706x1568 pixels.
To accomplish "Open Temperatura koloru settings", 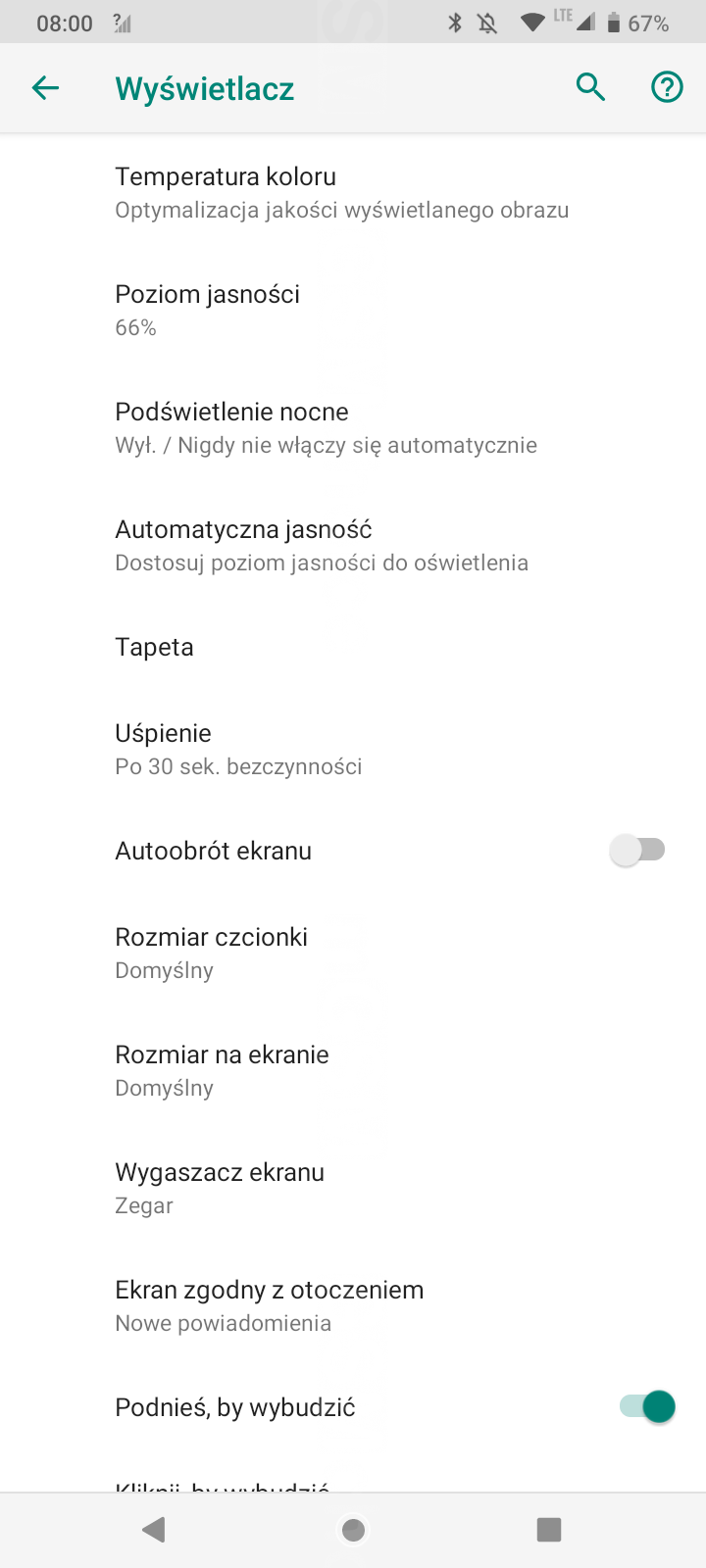I will tap(341, 192).
